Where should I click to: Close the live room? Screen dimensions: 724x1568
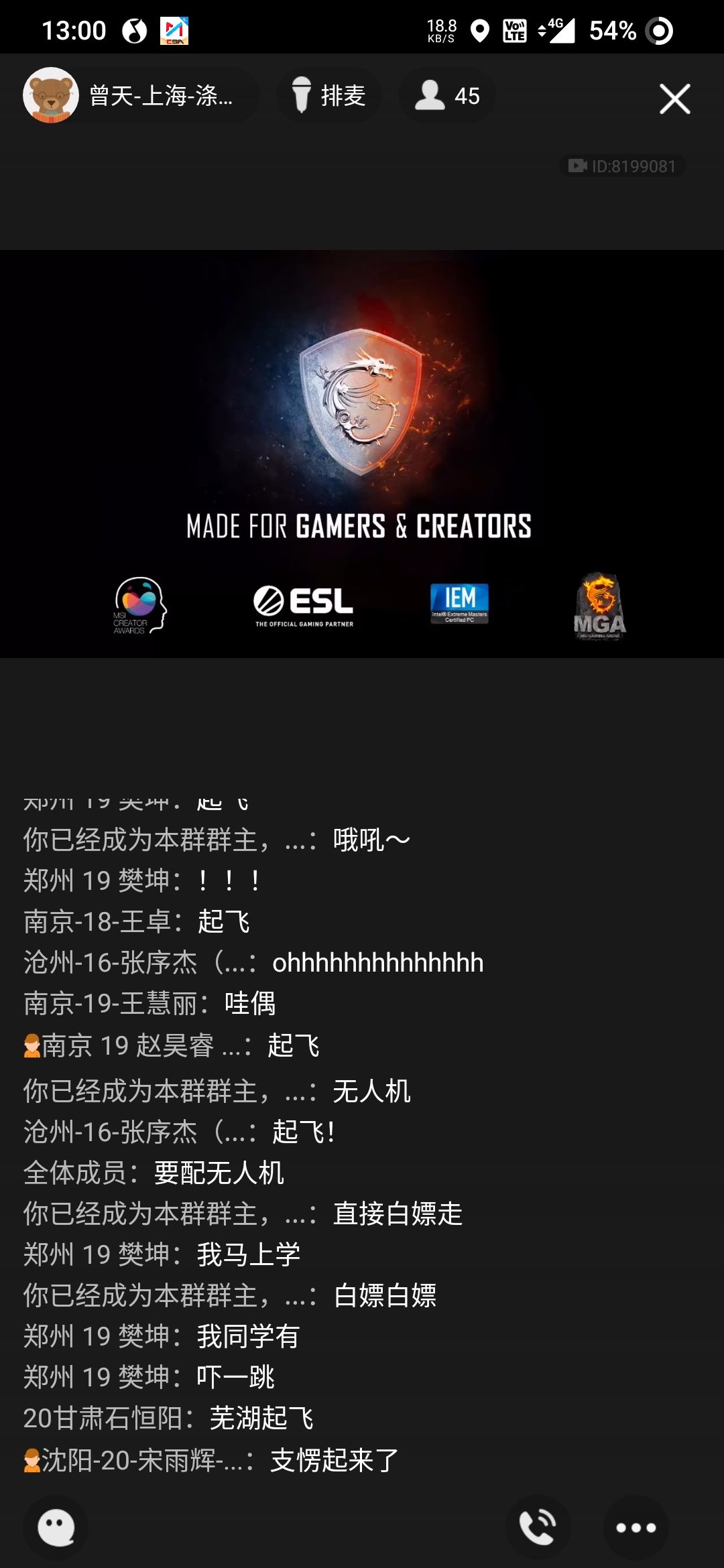pos(674,99)
